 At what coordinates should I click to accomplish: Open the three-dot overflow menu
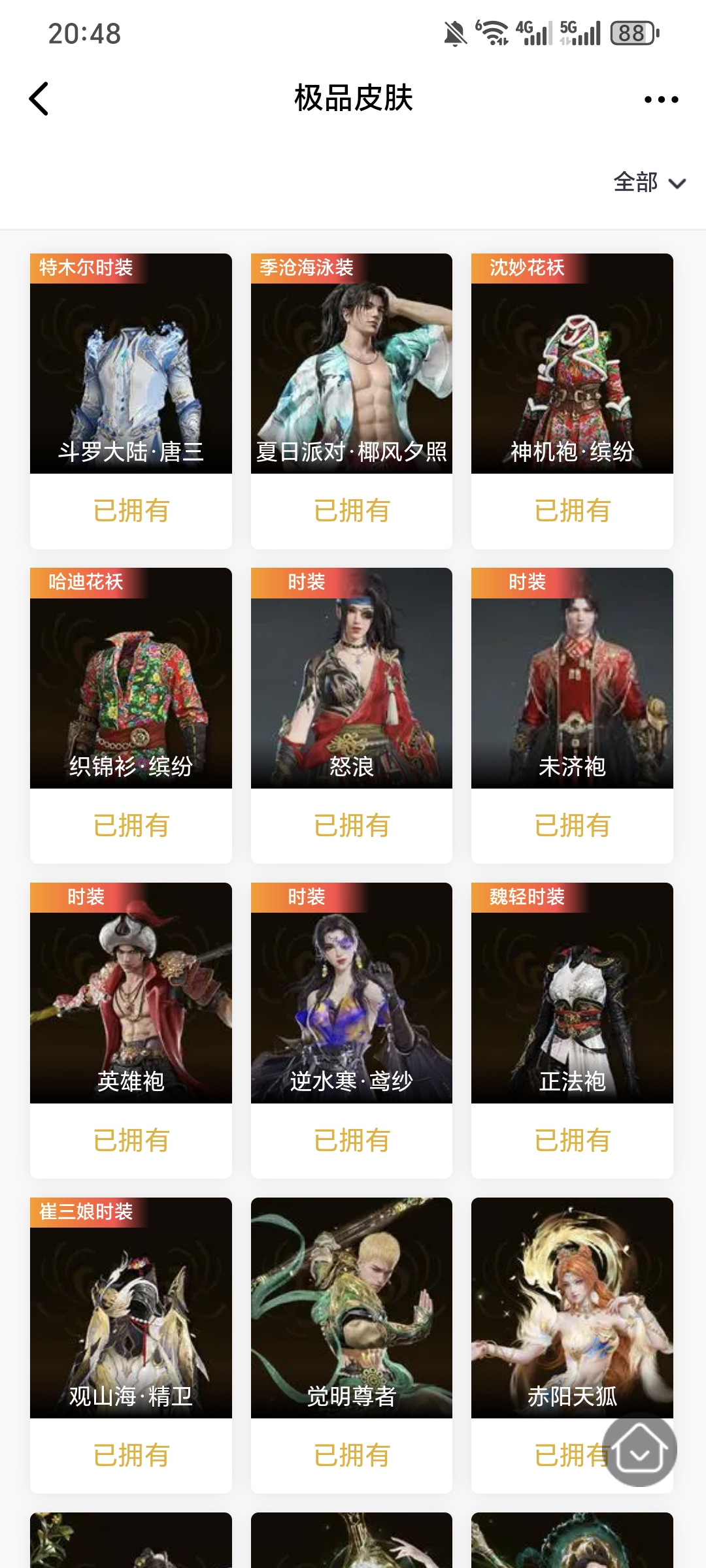tap(661, 99)
